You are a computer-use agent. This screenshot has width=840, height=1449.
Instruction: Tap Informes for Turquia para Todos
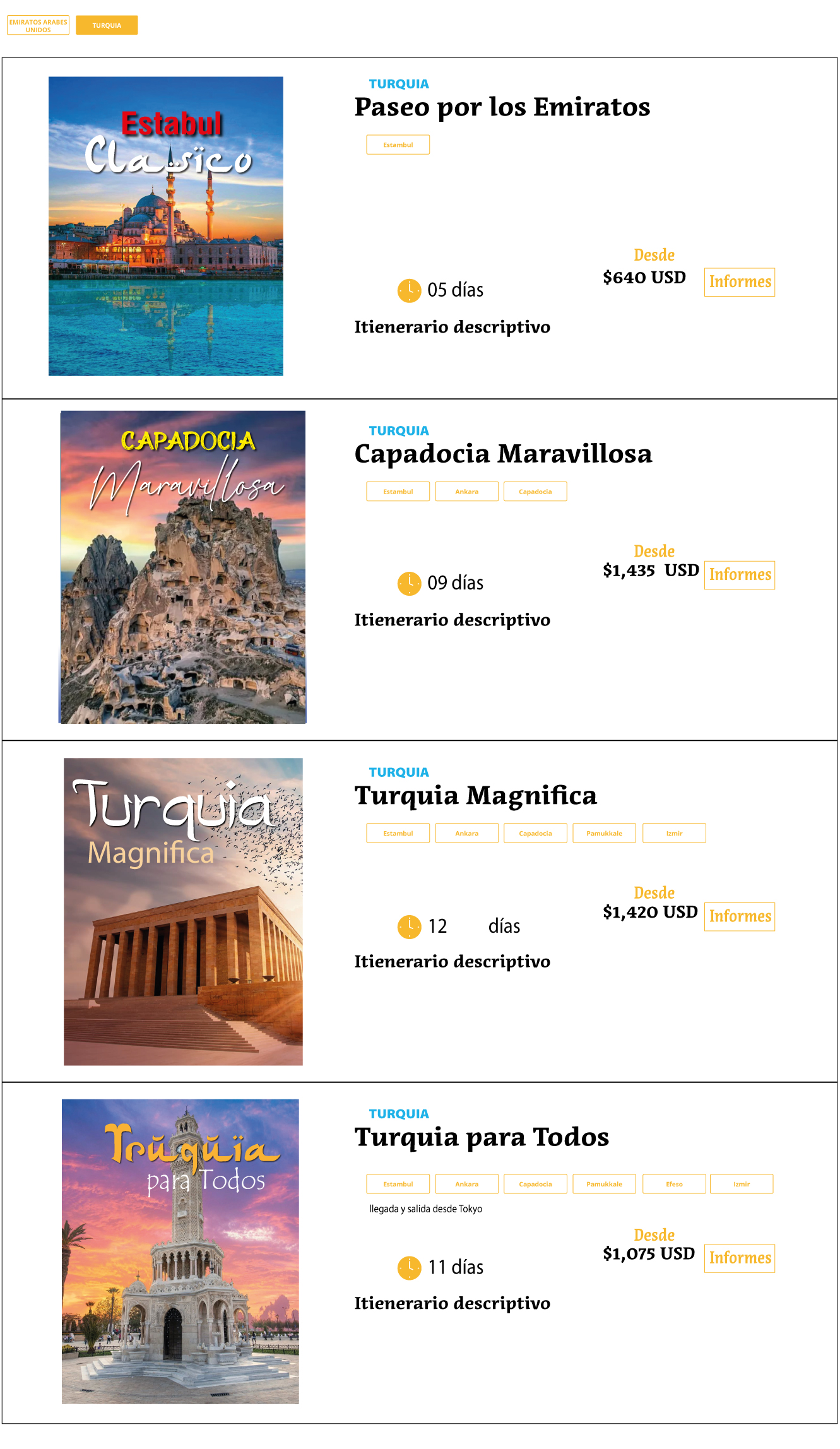740,1258
